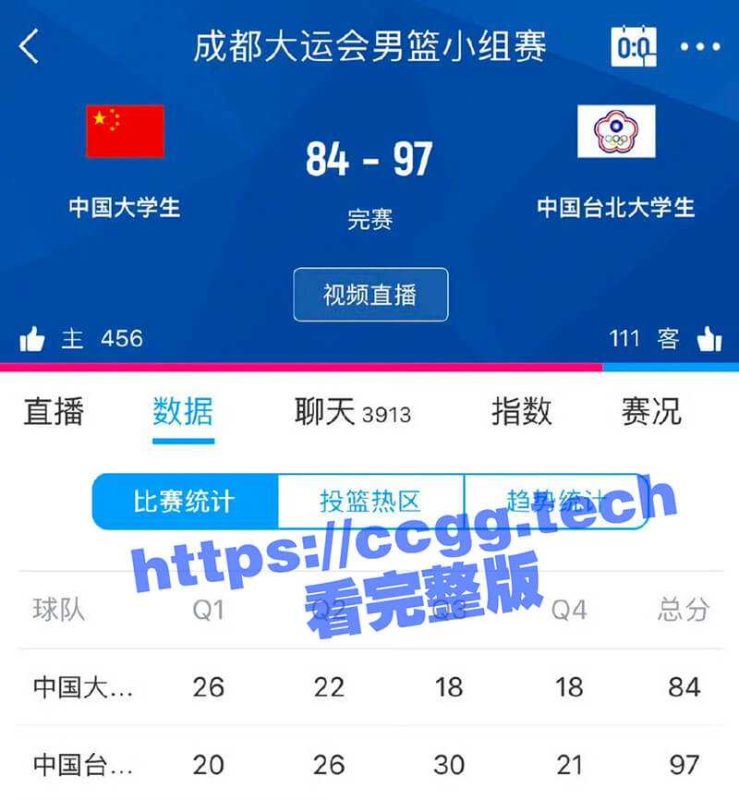Open the 中国台北大学生 team logo

[x=616, y=132]
